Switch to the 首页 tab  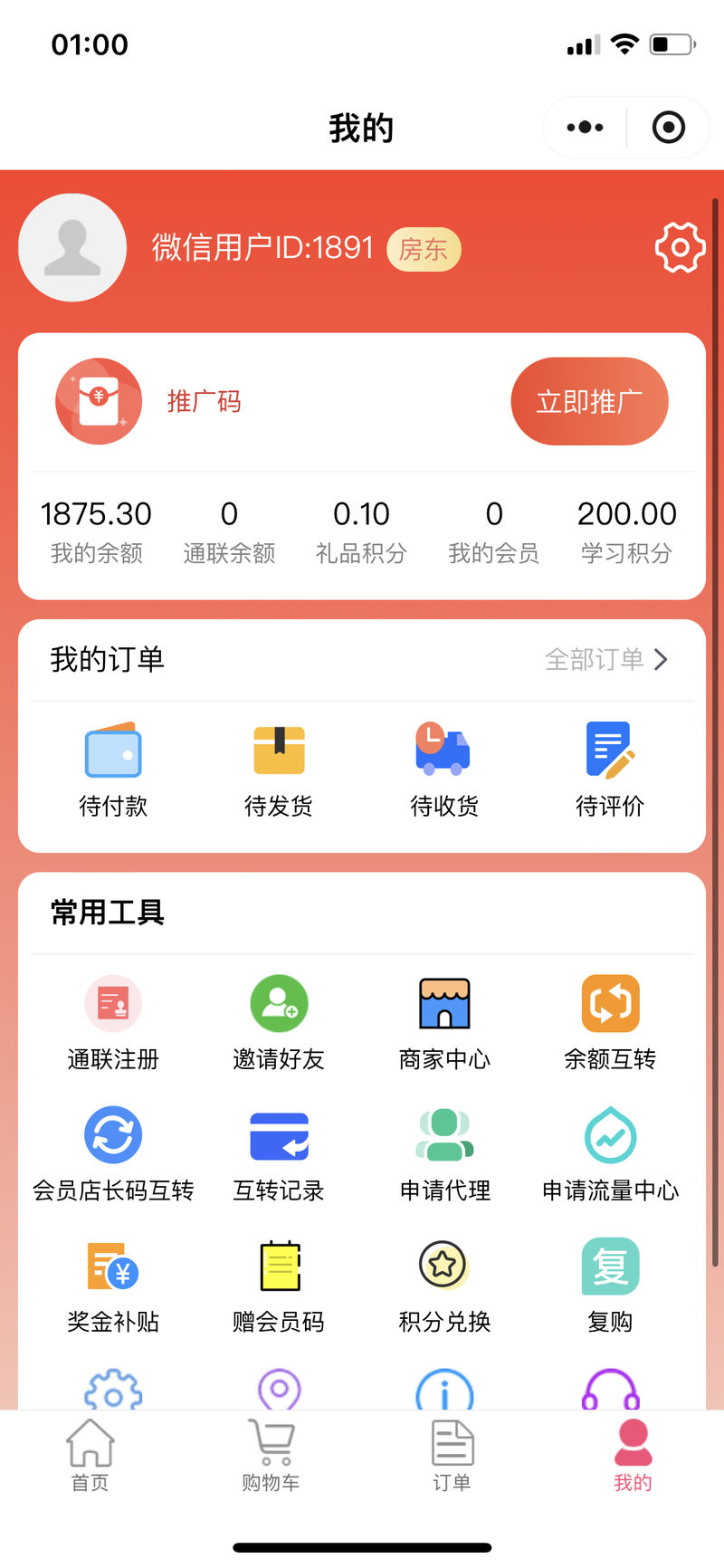tap(90, 1455)
